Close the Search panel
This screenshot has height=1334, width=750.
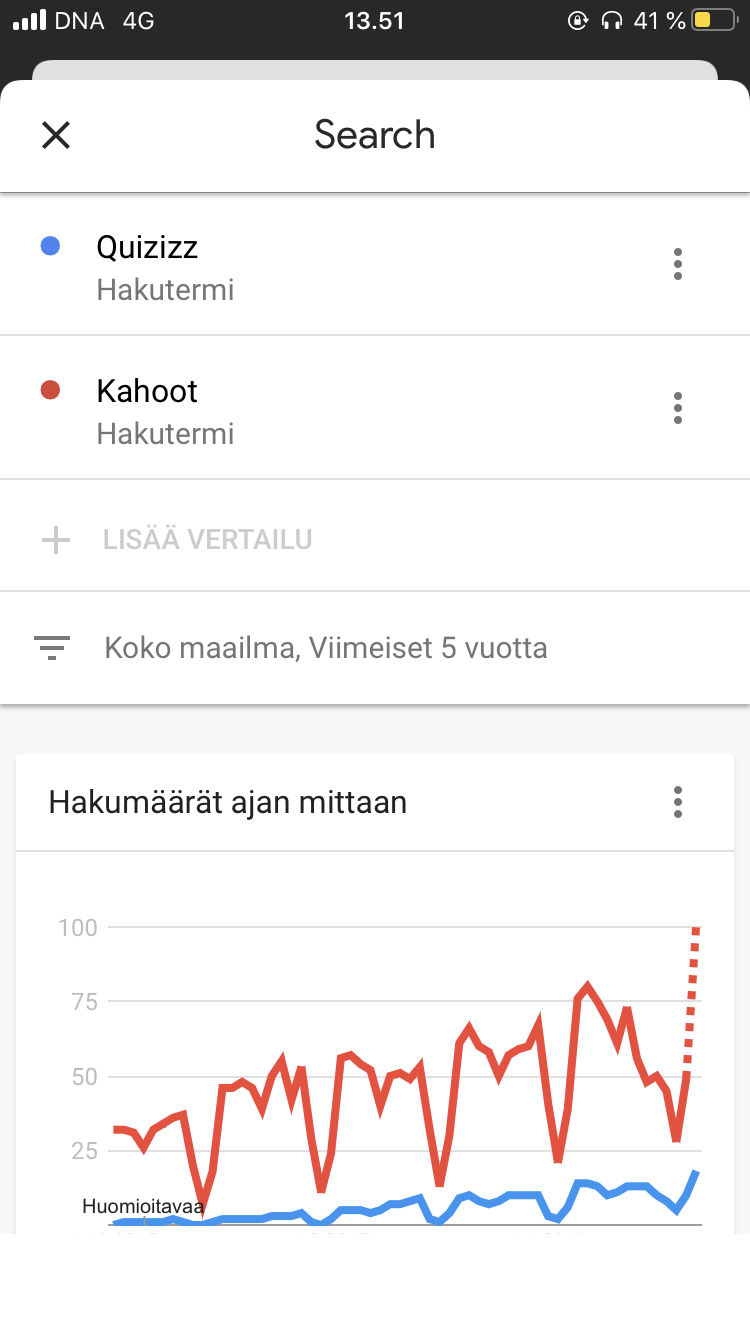pyautogui.click(x=55, y=135)
